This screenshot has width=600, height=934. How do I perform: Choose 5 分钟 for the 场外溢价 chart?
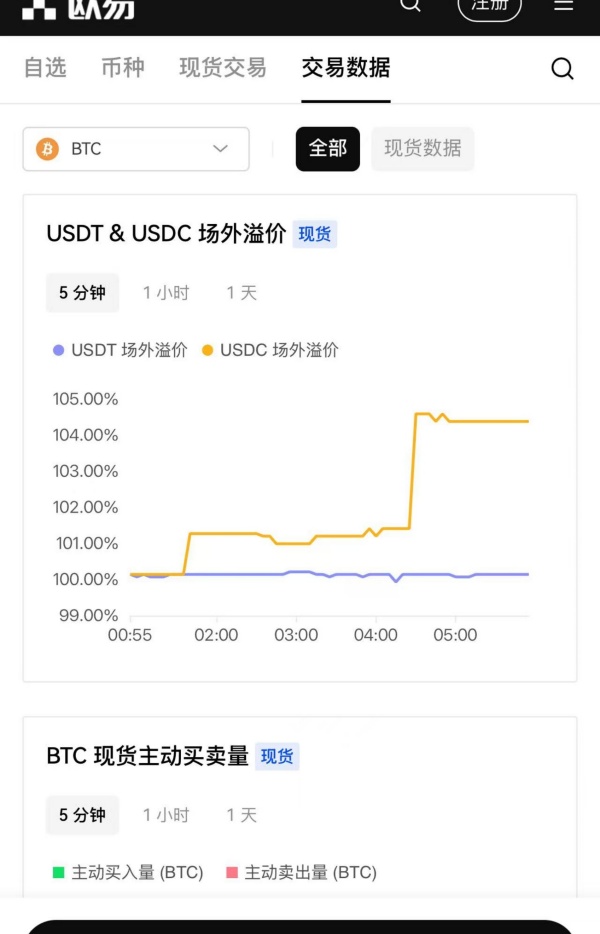82,293
